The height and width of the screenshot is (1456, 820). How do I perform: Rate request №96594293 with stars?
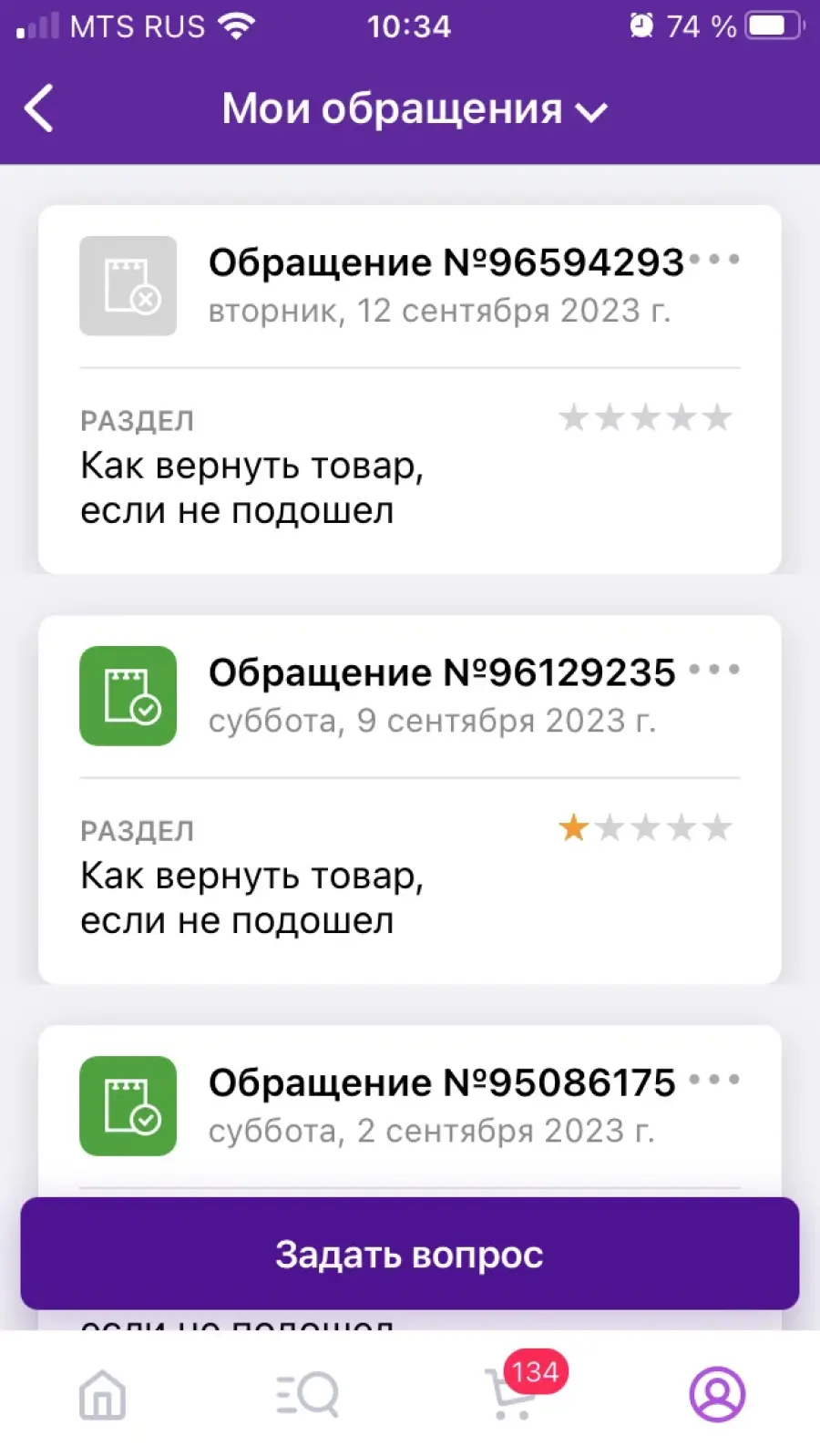click(645, 417)
